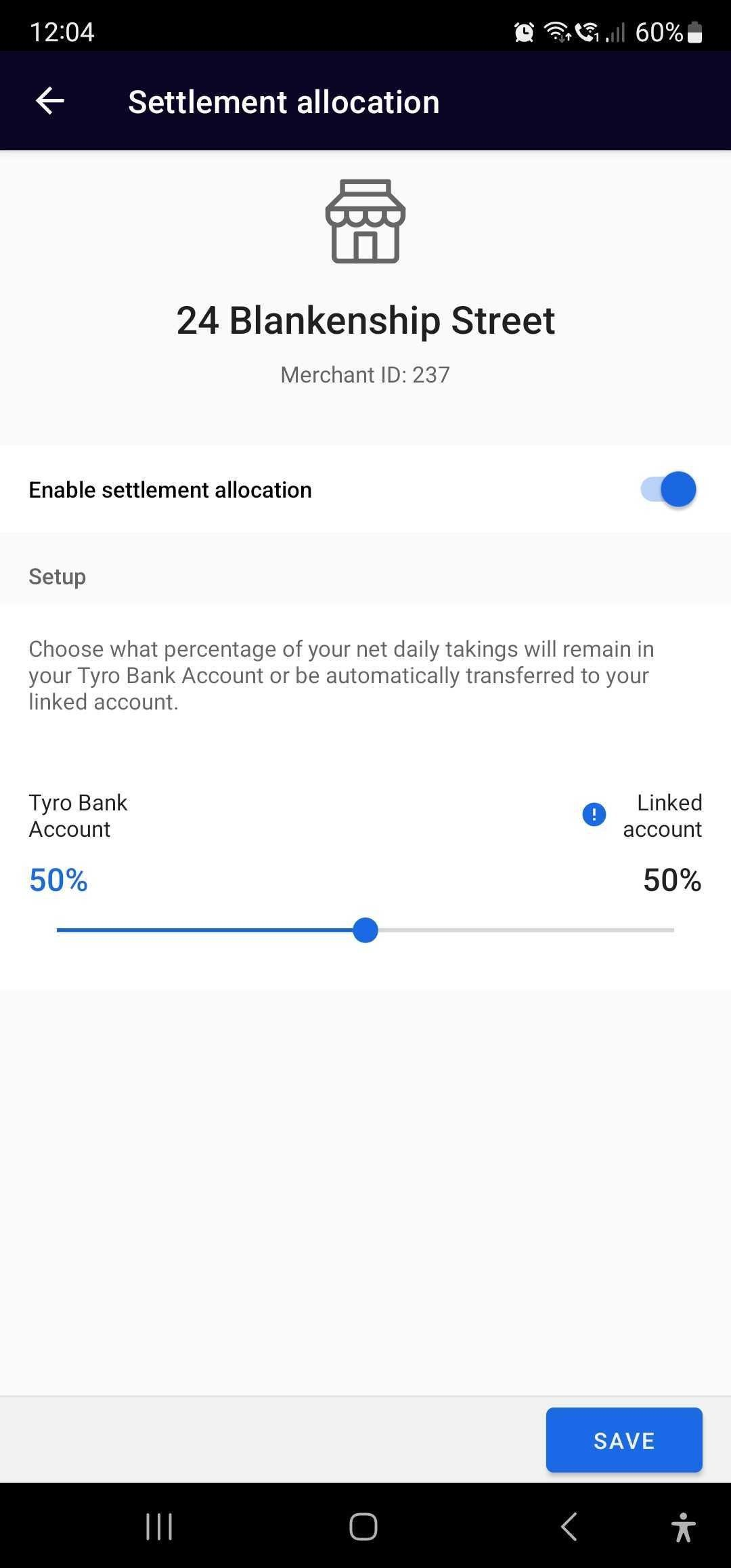Tap the Linked account 50% value
The height and width of the screenshot is (1568, 731).
coord(673,879)
